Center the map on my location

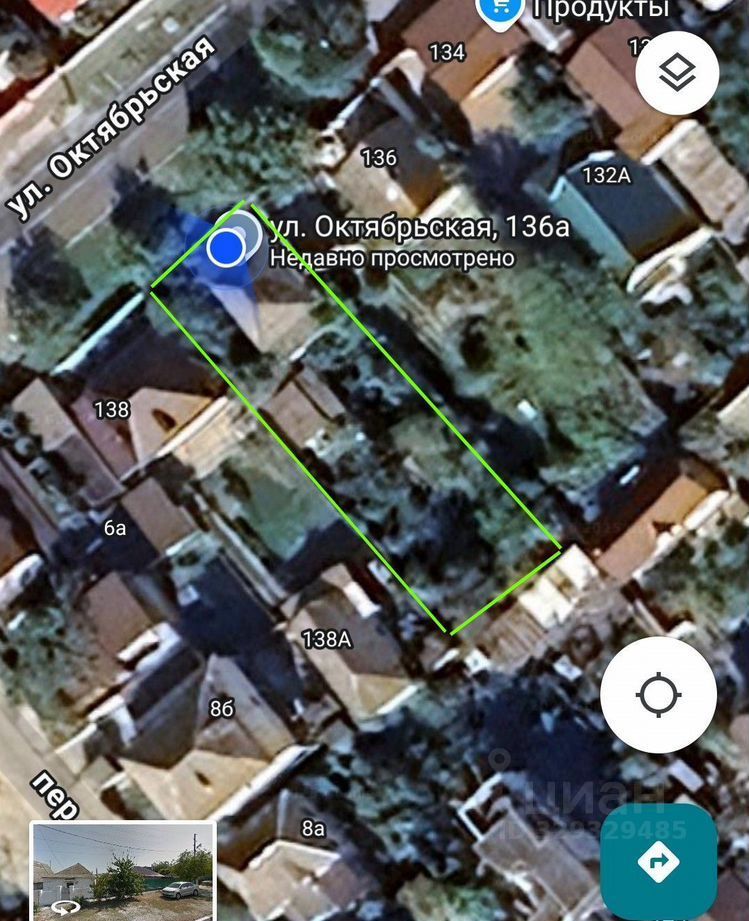click(x=658, y=695)
